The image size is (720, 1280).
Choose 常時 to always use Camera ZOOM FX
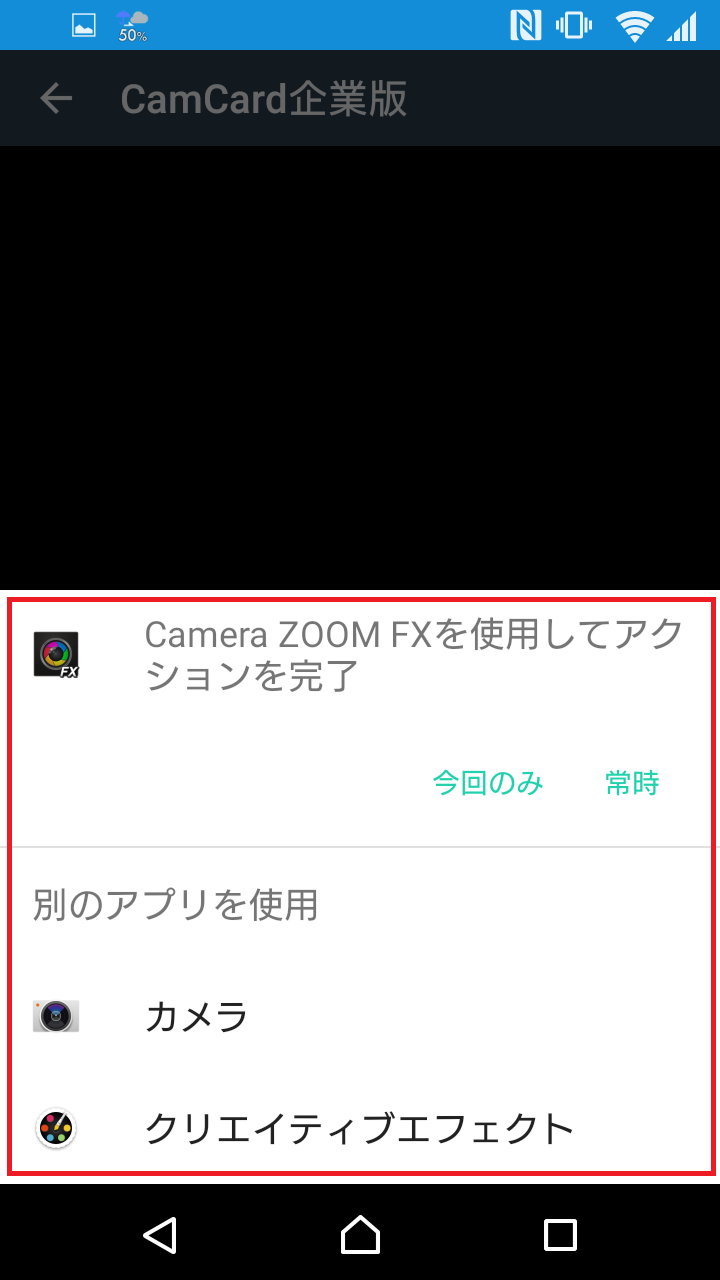tap(632, 783)
